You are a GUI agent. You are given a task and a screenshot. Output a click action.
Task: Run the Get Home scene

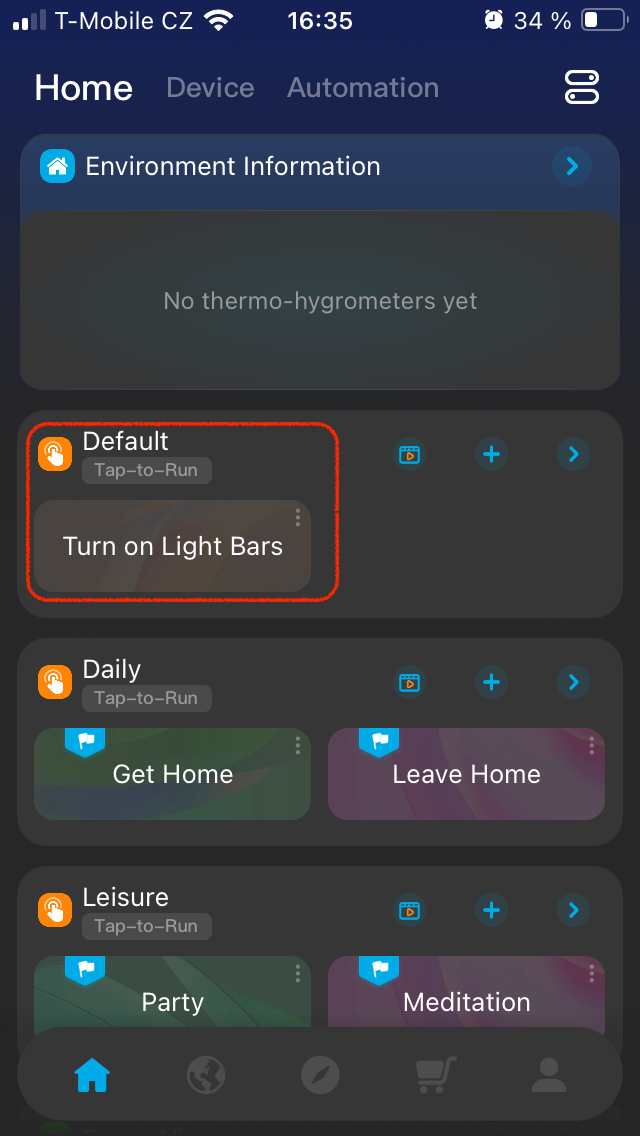172,775
